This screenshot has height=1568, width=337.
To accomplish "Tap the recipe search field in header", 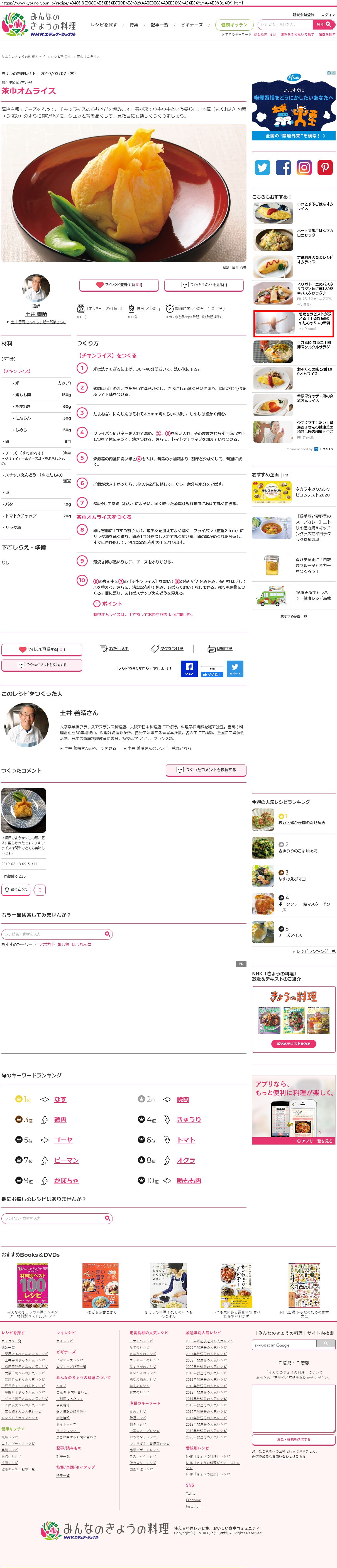I will [x=283, y=24].
